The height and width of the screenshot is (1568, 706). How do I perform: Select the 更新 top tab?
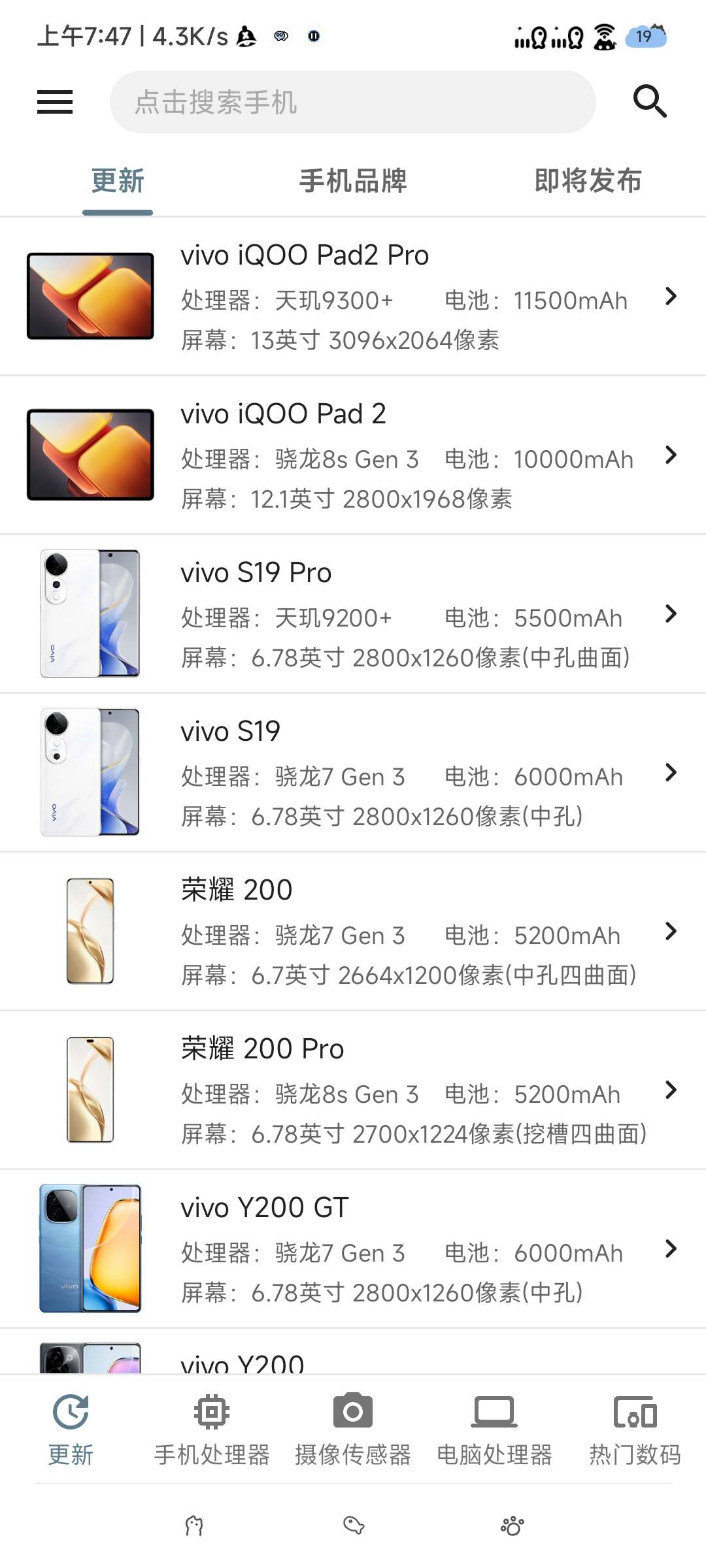[118, 181]
